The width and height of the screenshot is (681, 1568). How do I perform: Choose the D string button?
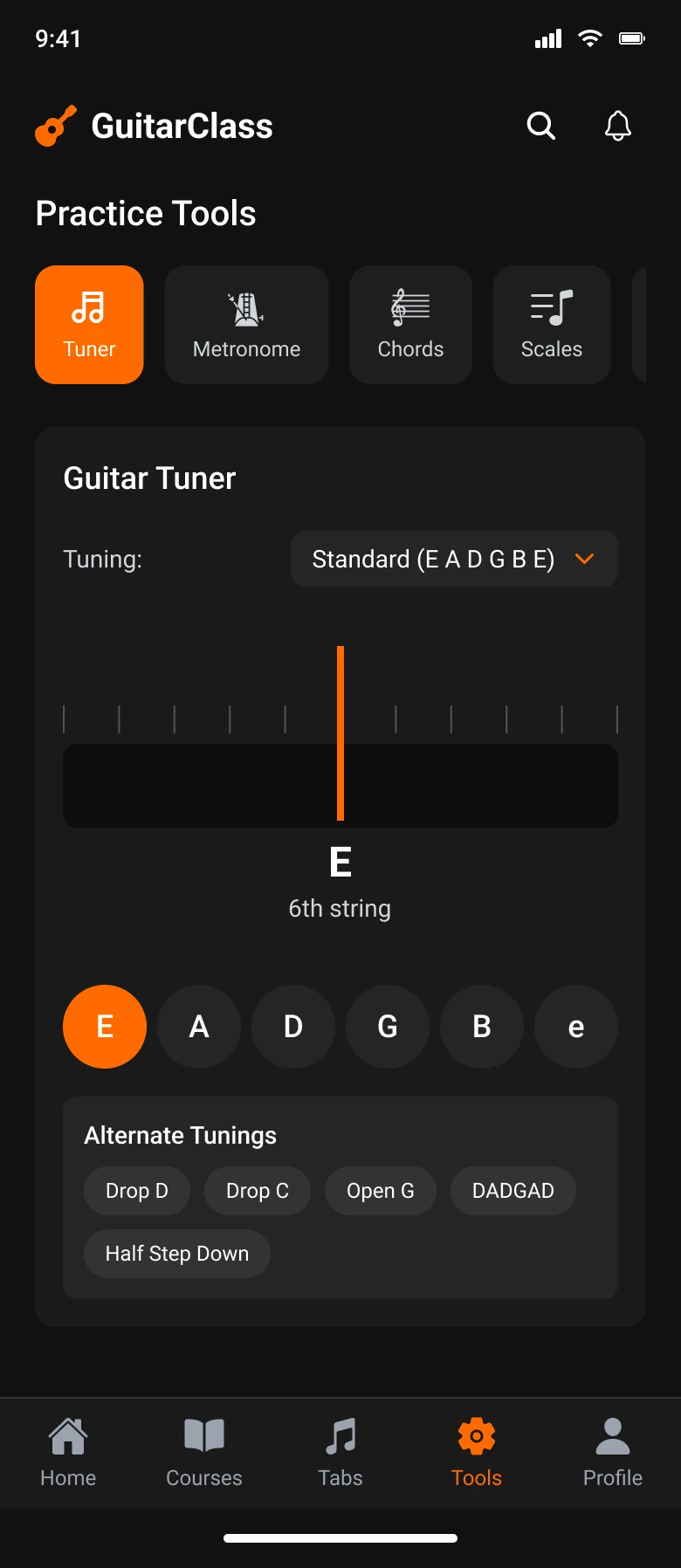(293, 1027)
